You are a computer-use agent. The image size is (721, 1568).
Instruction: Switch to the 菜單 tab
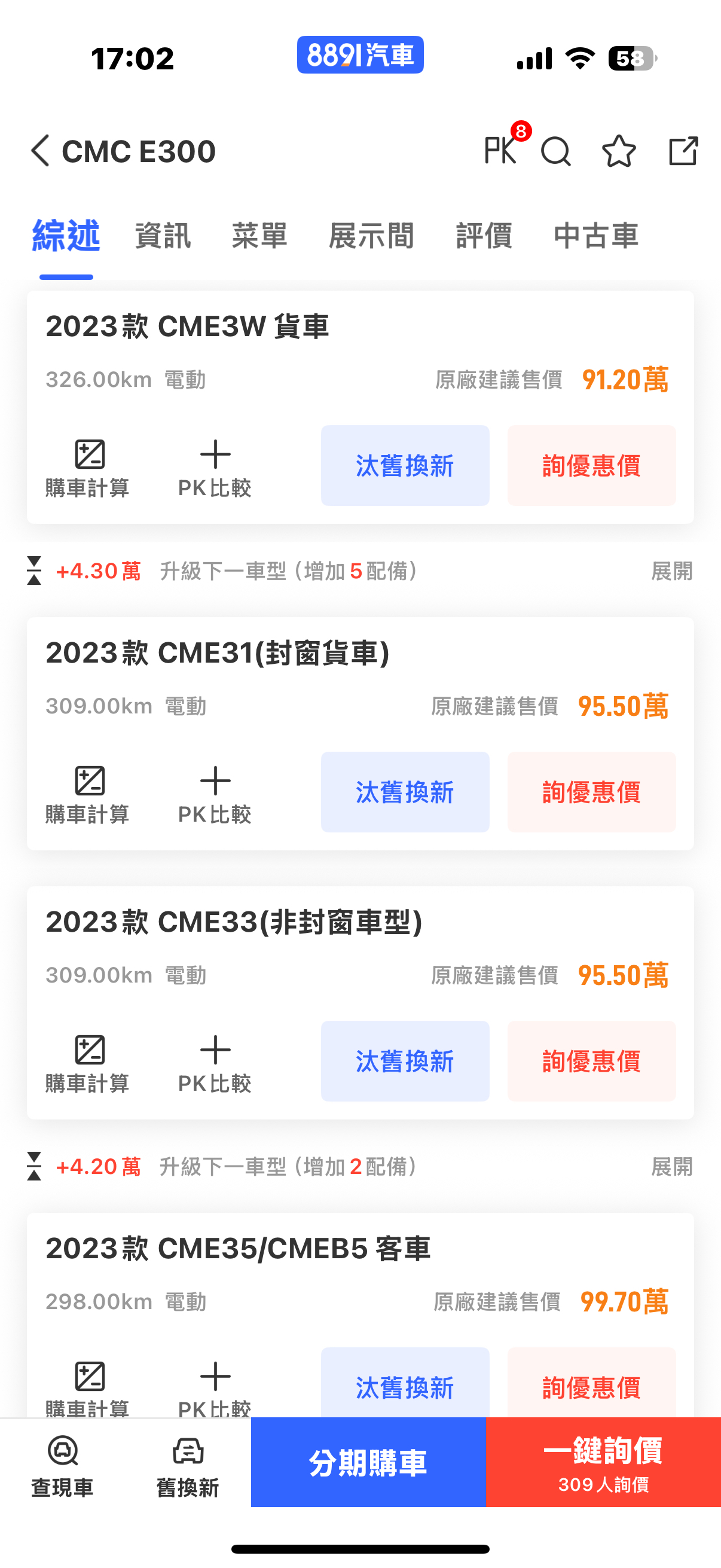click(x=259, y=236)
